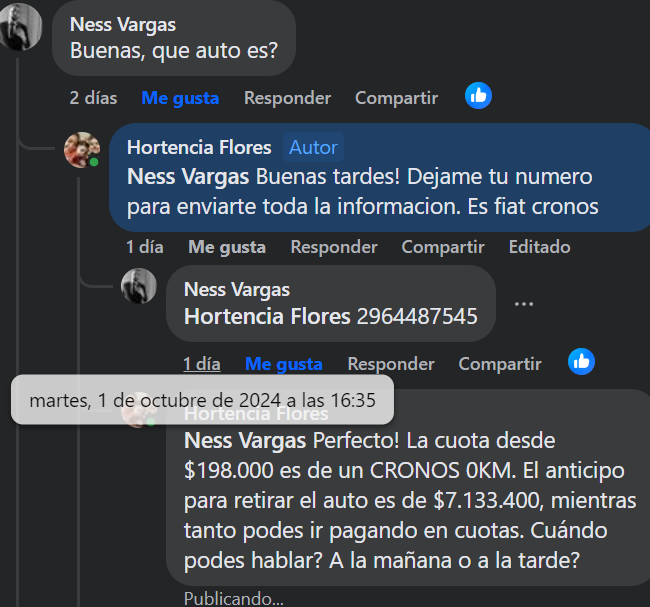The width and height of the screenshot is (650, 607).
Task: Reply to Hortencia's fiat cronos comment
Action: pyautogui.click(x=334, y=247)
